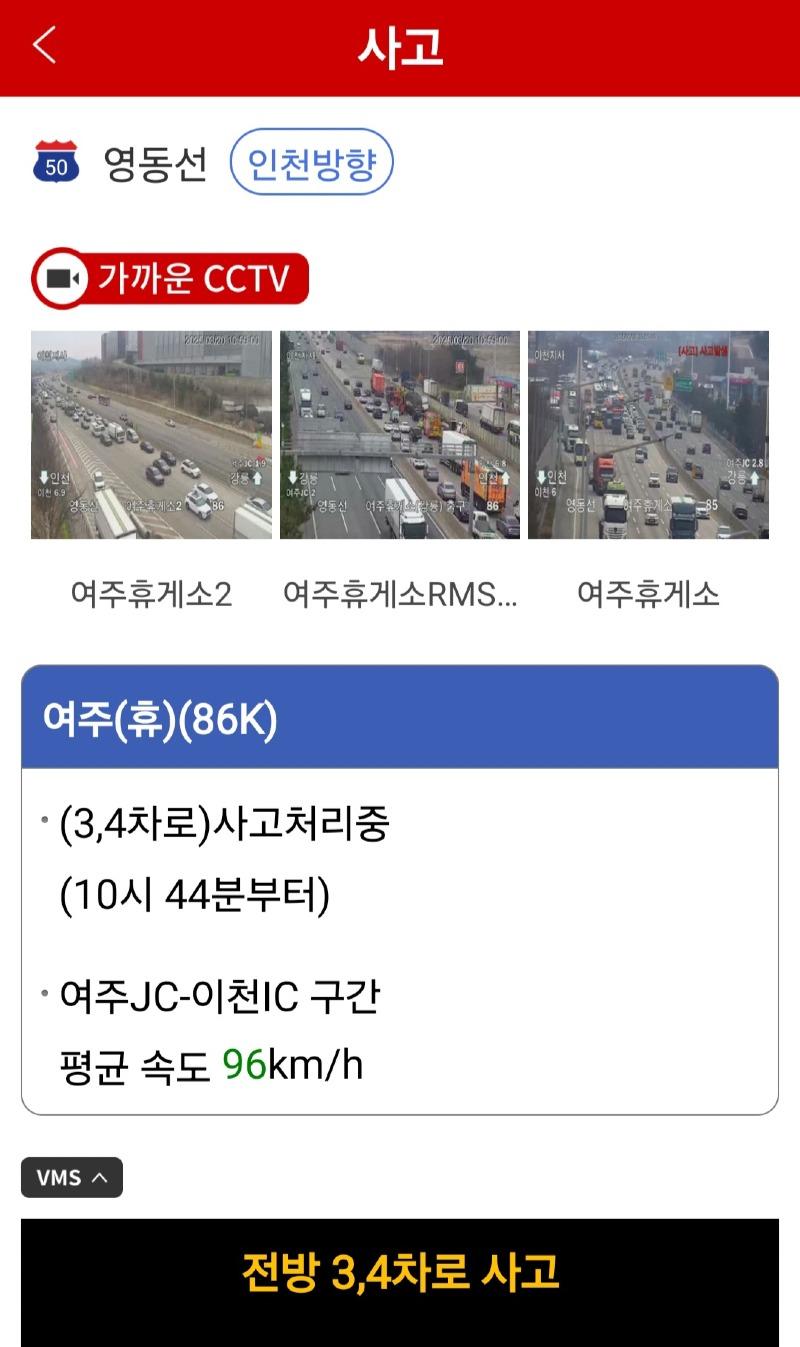The width and height of the screenshot is (800, 1347).
Task: Open the 여주휴게소RMS CCTV feed
Action: pos(400,435)
